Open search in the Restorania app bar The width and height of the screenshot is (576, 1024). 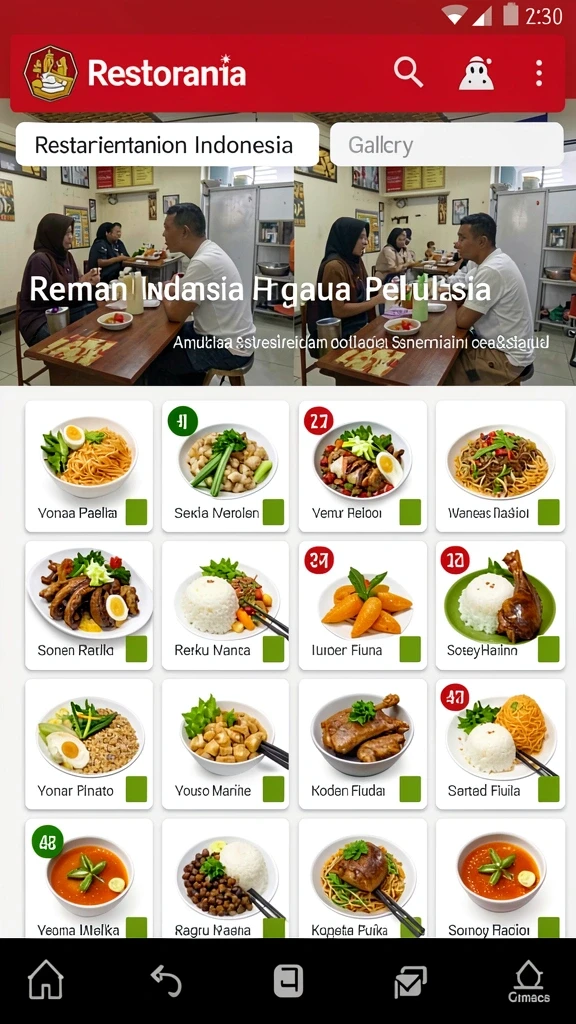pos(408,72)
